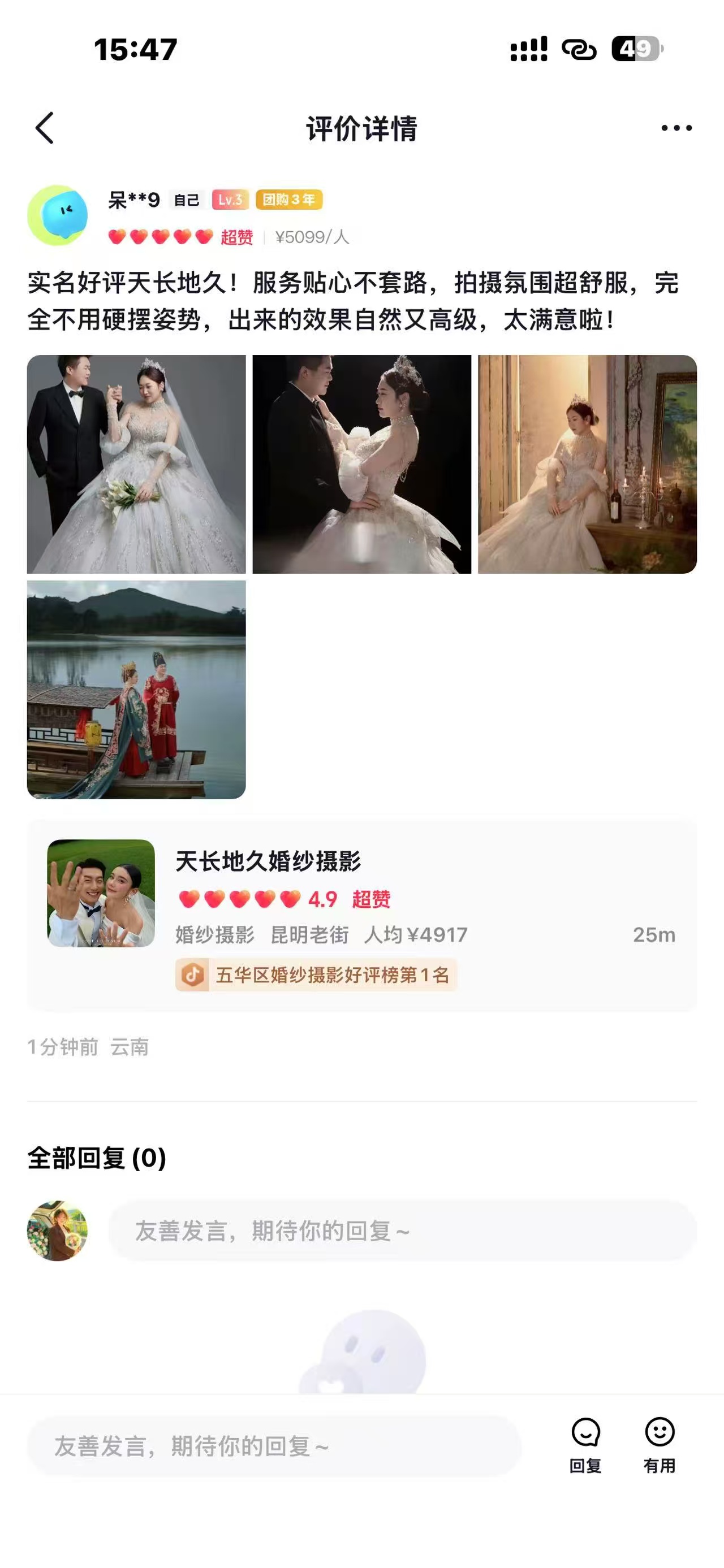View the lakeside red costume photo
724x1568 pixels.
136,689
